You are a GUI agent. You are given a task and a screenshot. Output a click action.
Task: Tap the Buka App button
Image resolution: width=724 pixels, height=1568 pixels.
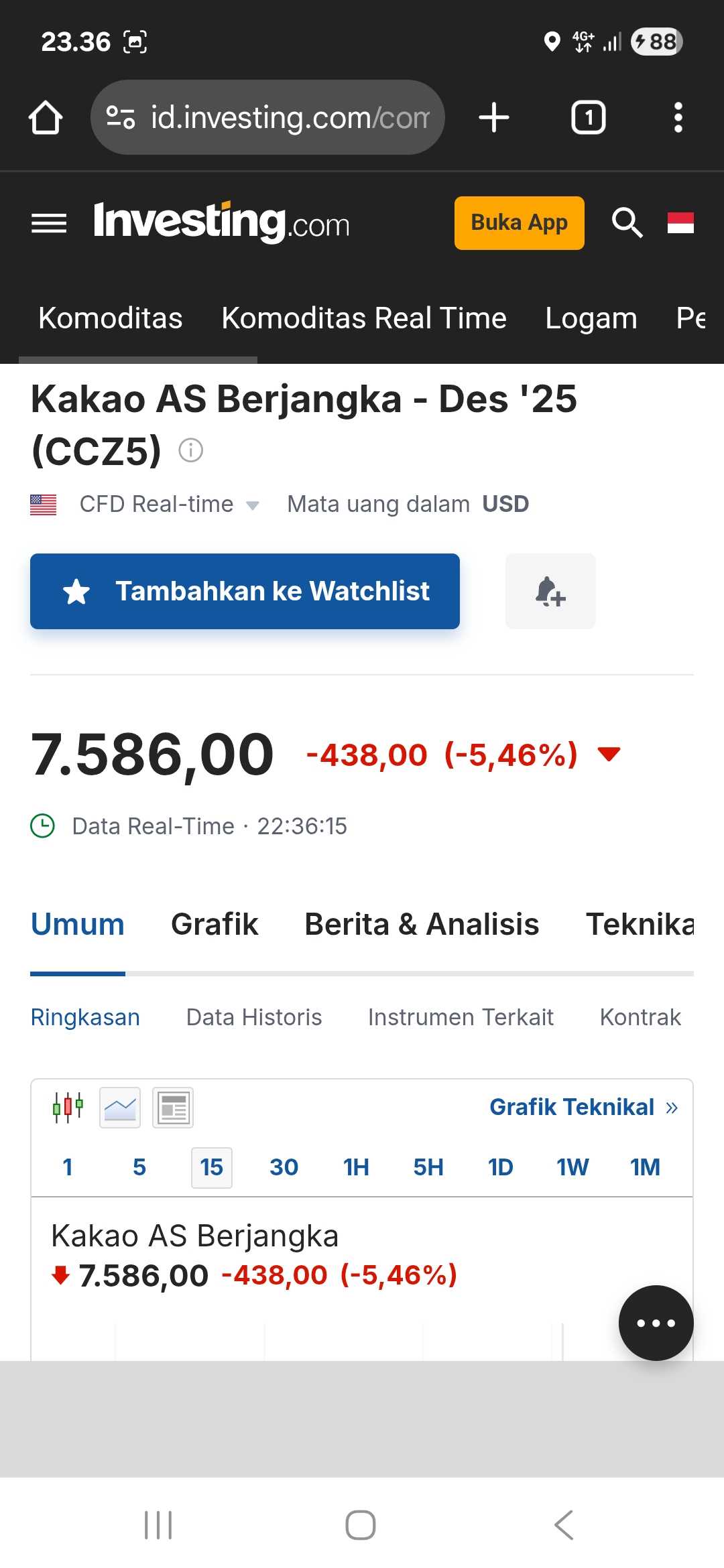coord(519,223)
